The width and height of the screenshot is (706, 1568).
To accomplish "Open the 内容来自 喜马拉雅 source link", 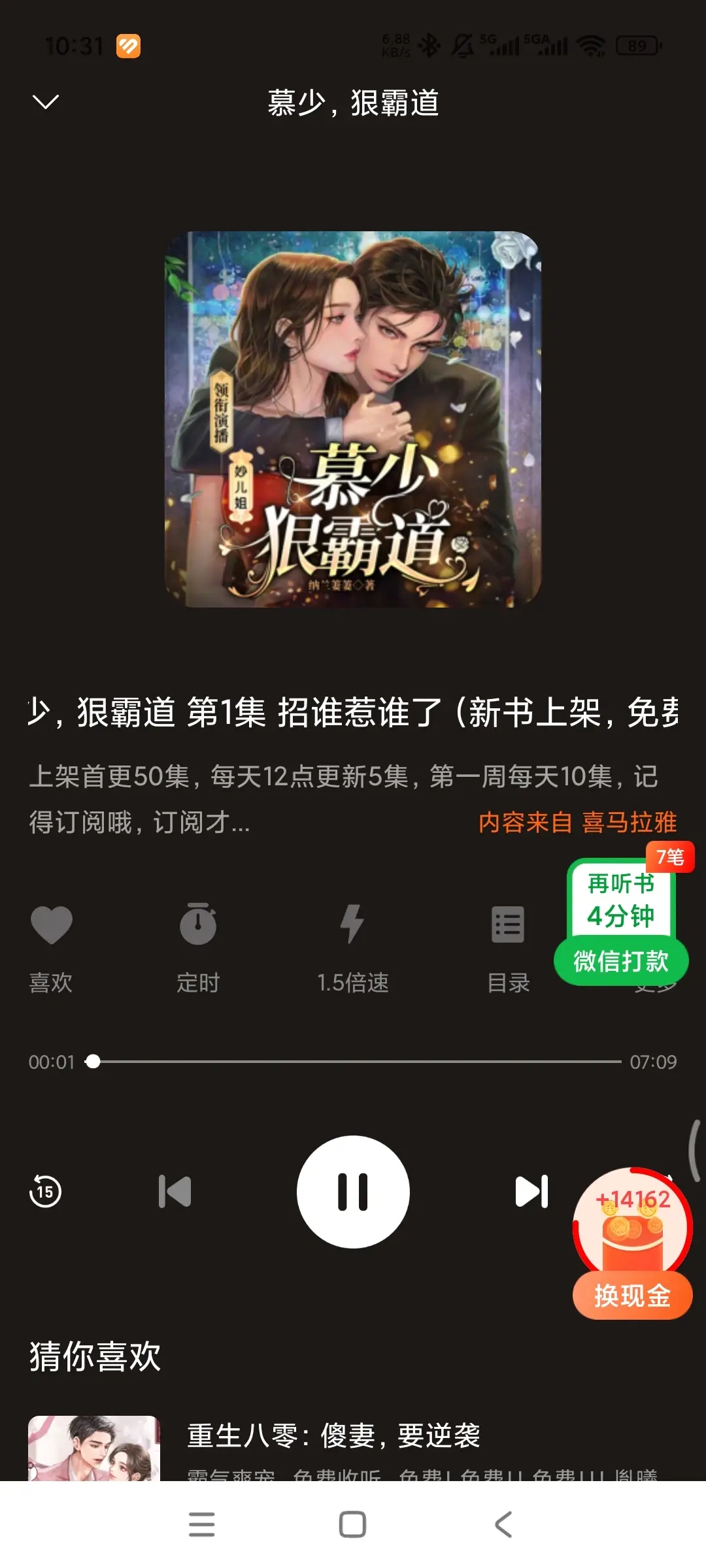I will click(577, 823).
